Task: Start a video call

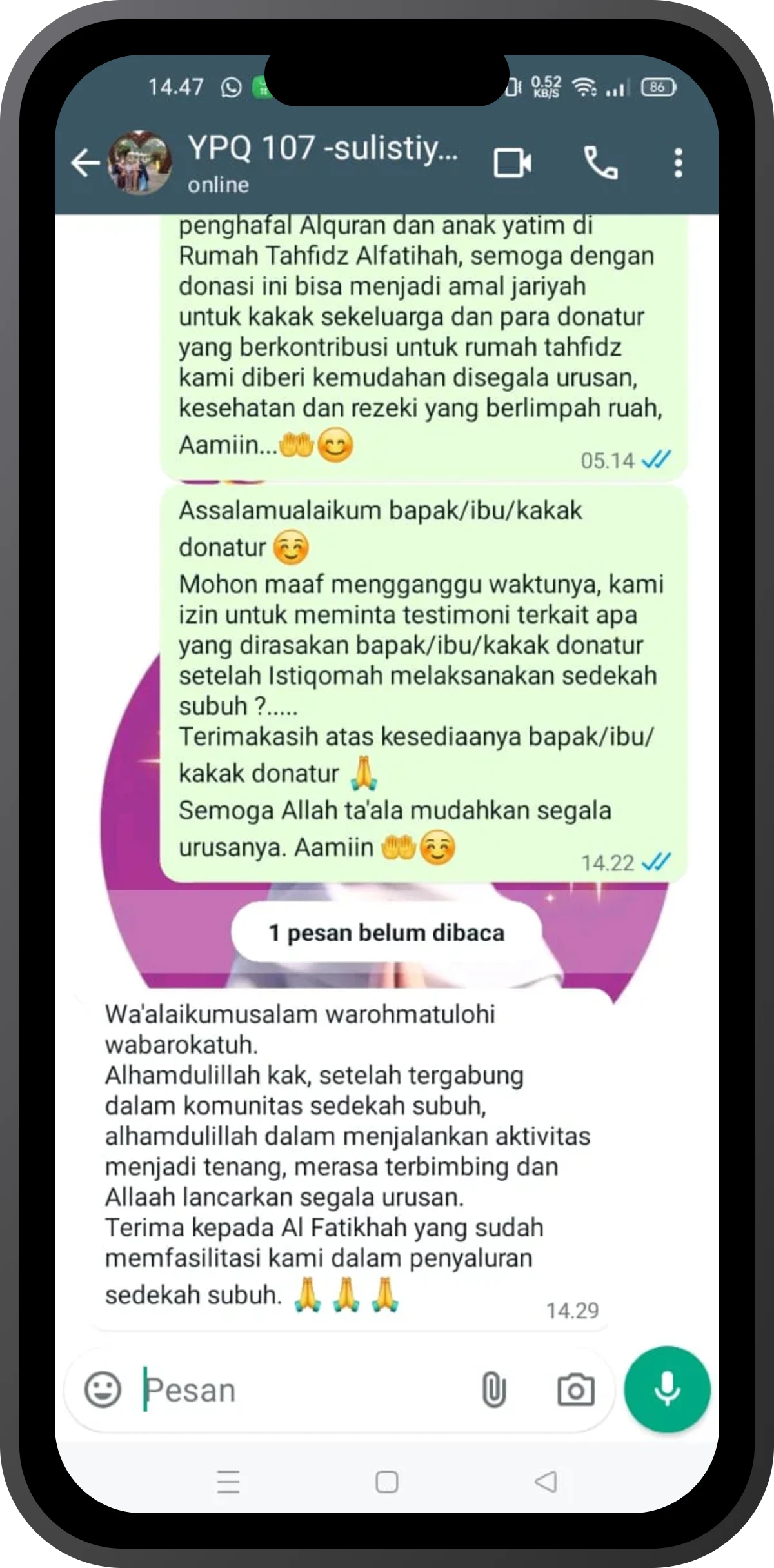Action: (512, 163)
